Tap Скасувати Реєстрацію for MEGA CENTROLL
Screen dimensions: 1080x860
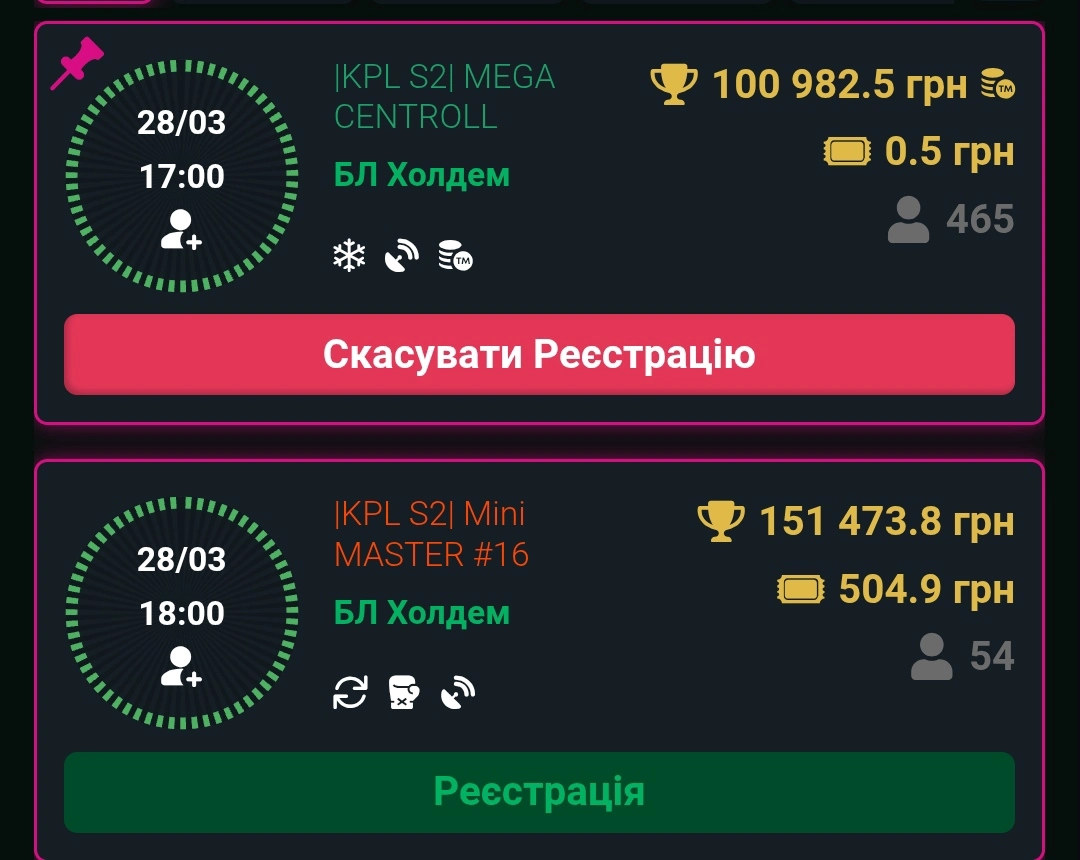click(x=539, y=355)
